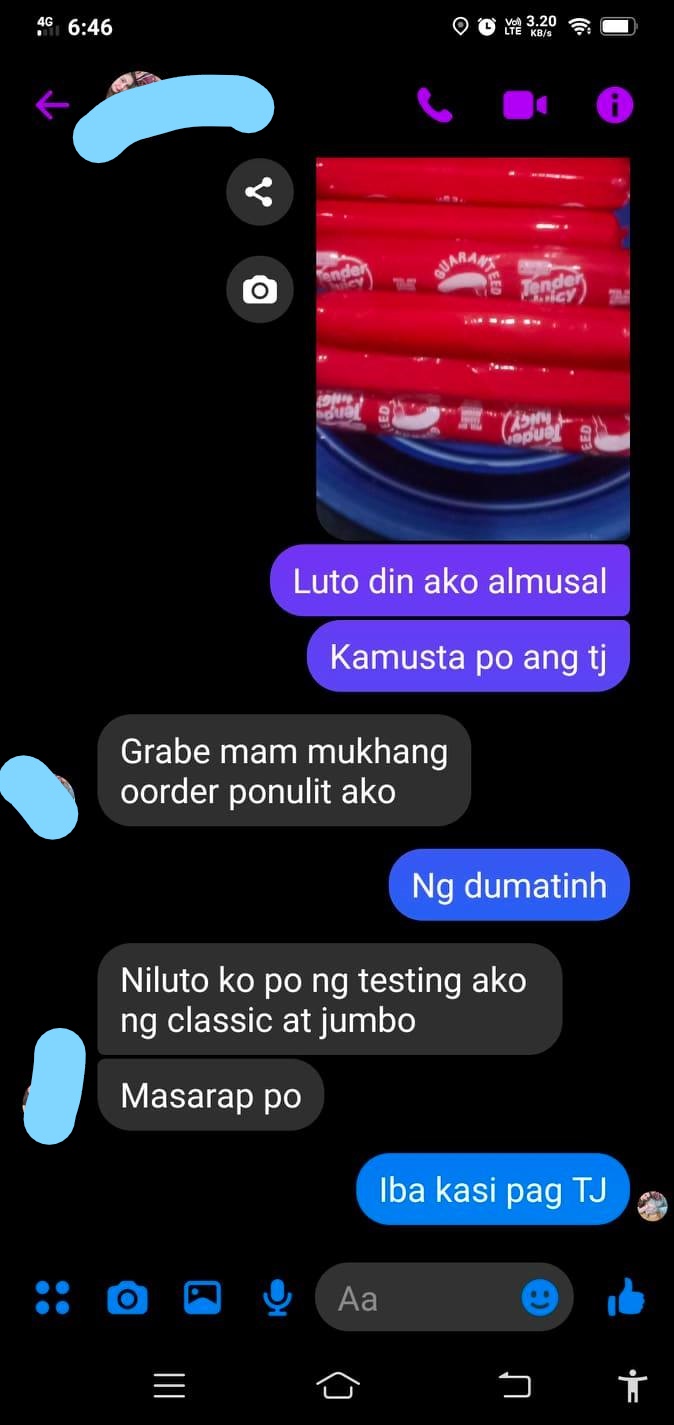Start a video call
The width and height of the screenshot is (674, 1425).
tap(524, 104)
